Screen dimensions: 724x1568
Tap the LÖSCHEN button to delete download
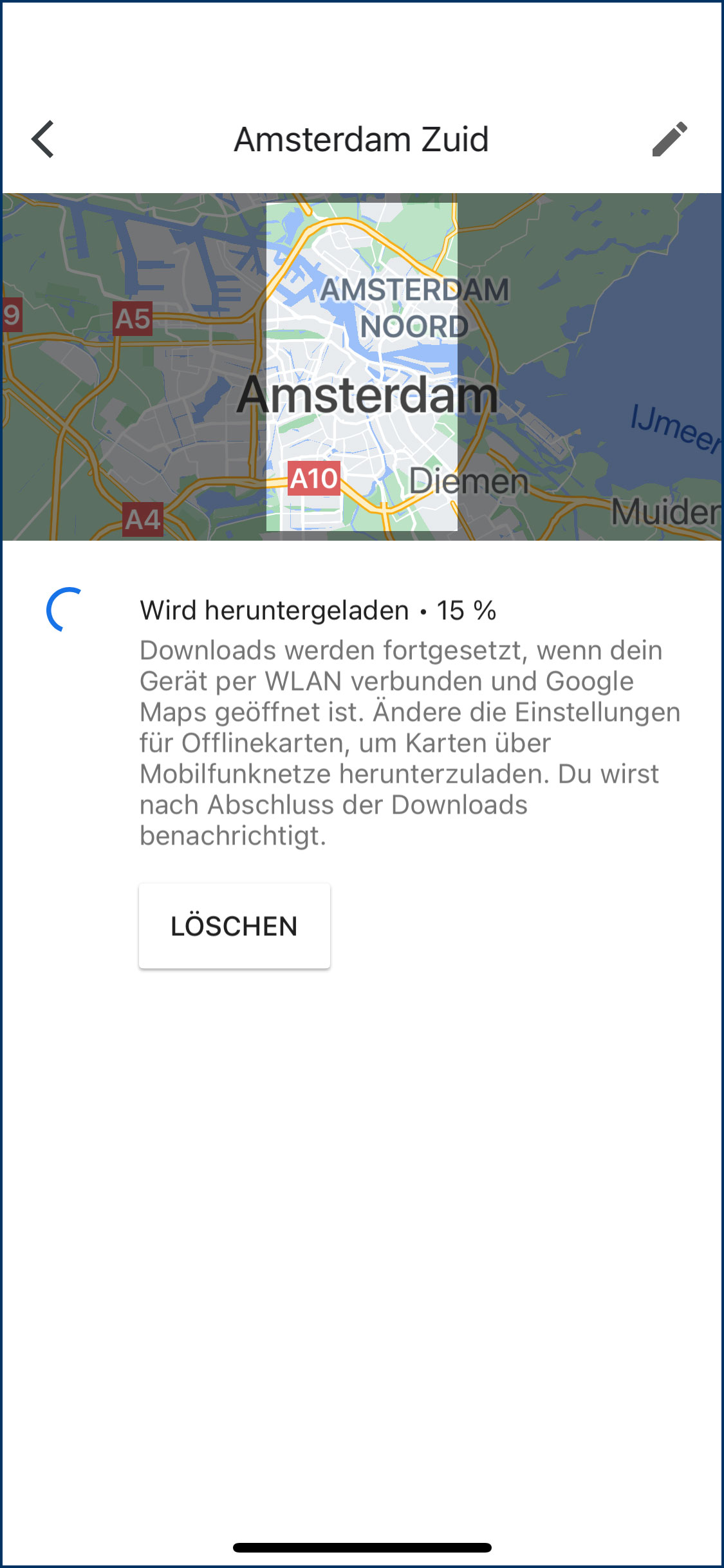(x=234, y=926)
